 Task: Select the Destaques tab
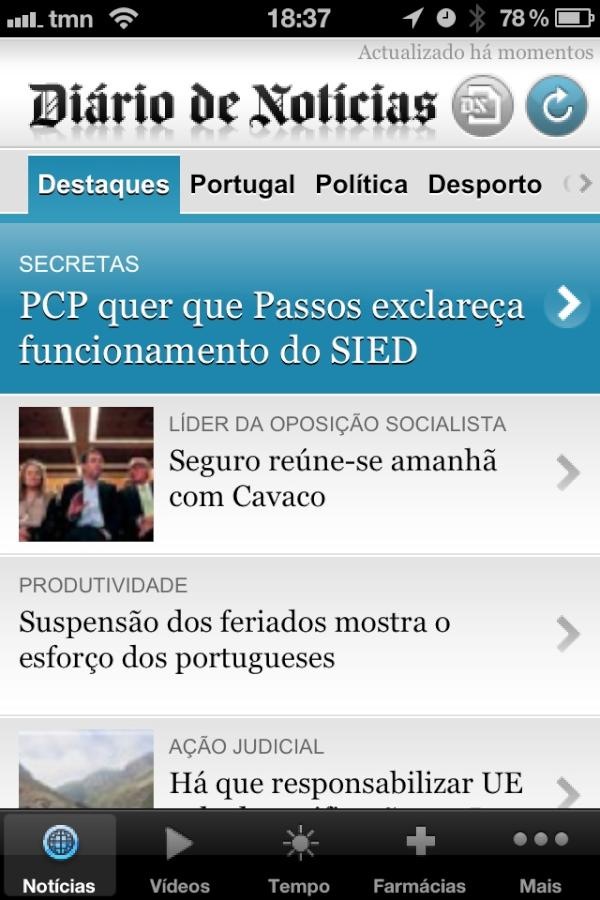pyautogui.click(x=104, y=185)
